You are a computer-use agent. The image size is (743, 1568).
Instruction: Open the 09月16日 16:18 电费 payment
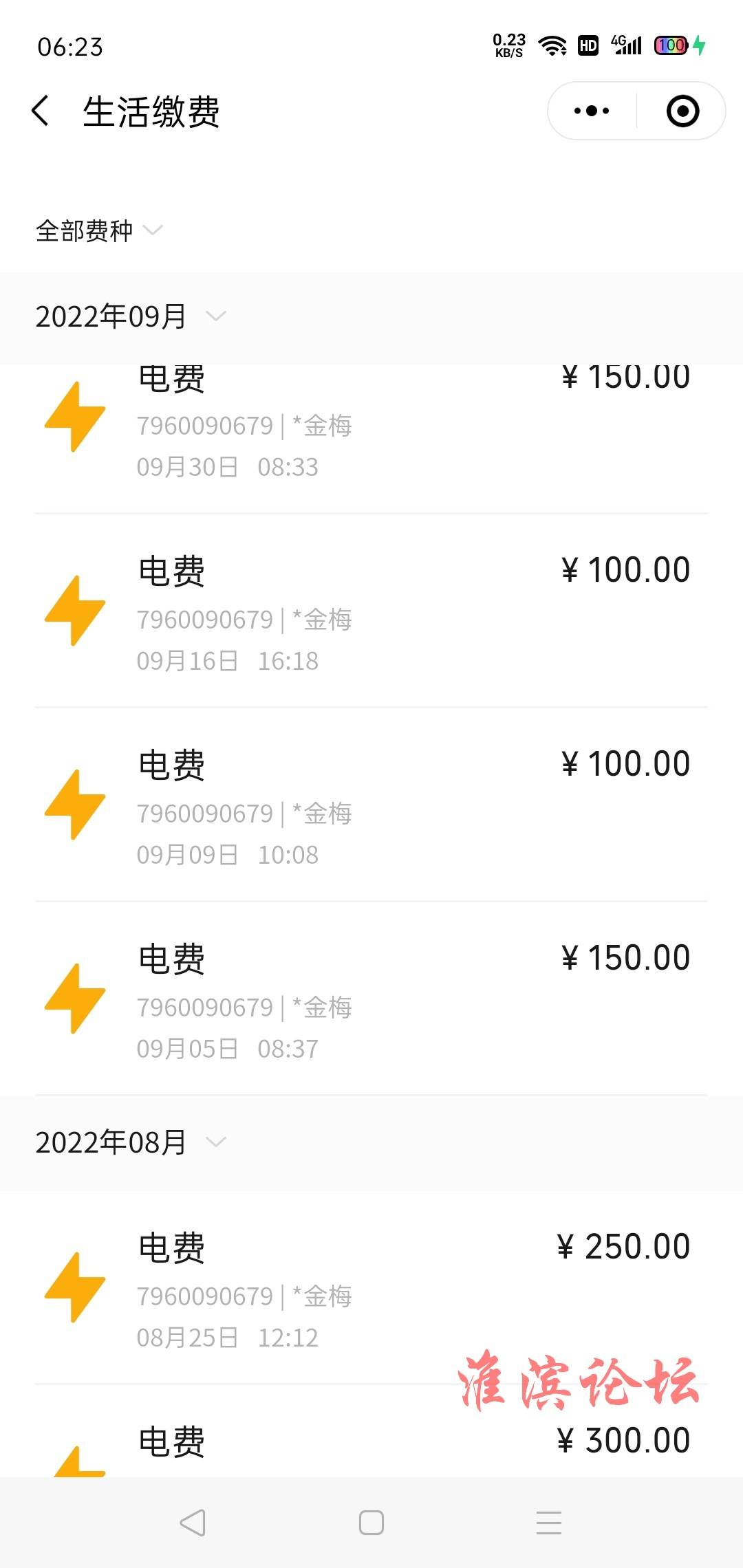coord(371,611)
